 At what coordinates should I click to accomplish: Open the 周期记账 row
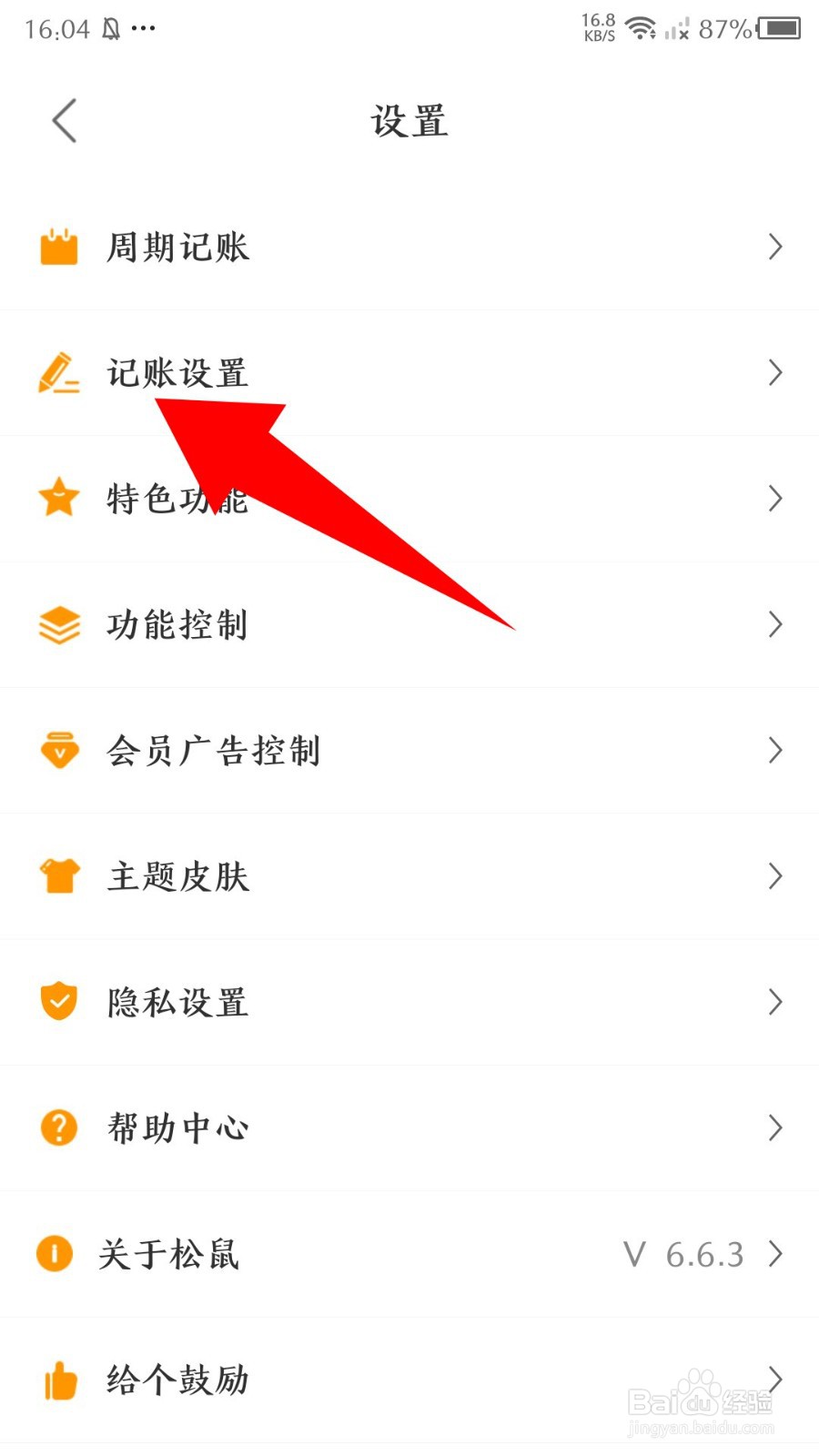(409, 247)
